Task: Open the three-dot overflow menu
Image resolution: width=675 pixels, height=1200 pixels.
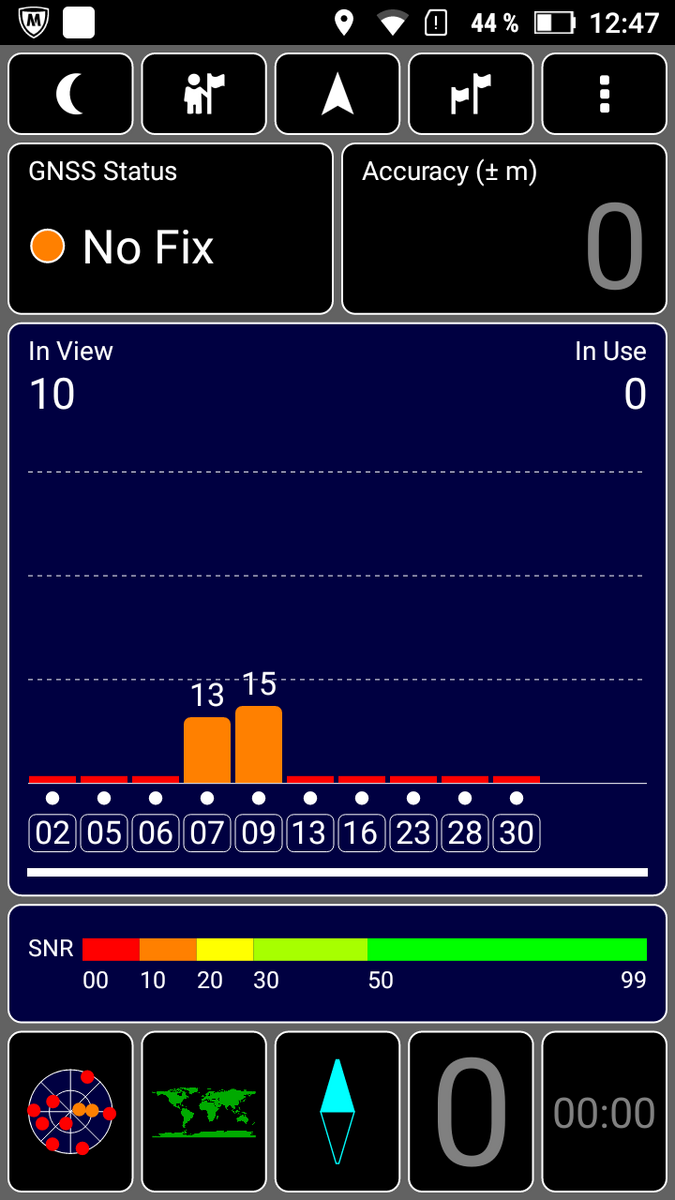Action: click(x=604, y=94)
